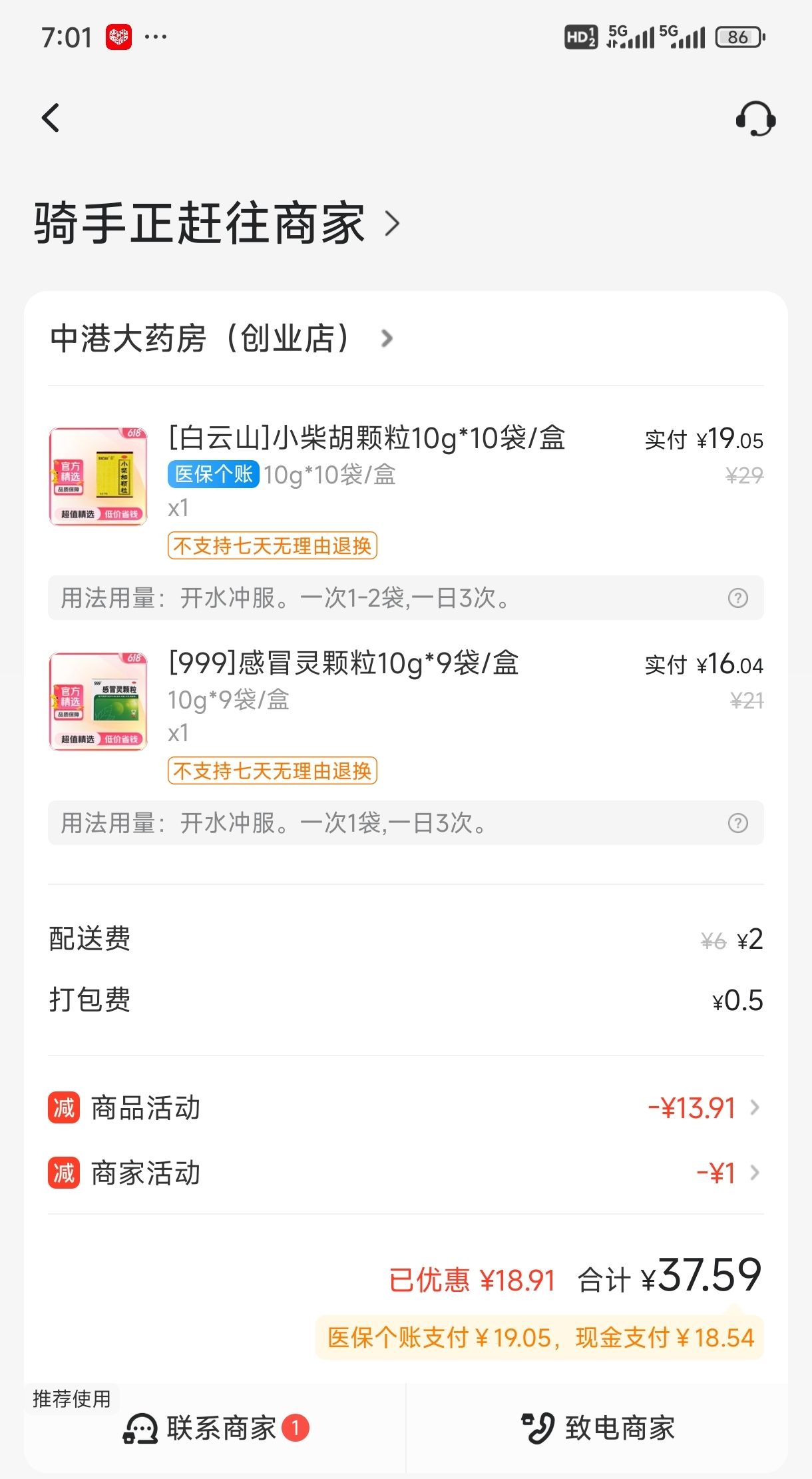812x1479 pixels.
Task: Open customer service headset icon
Action: [755, 119]
